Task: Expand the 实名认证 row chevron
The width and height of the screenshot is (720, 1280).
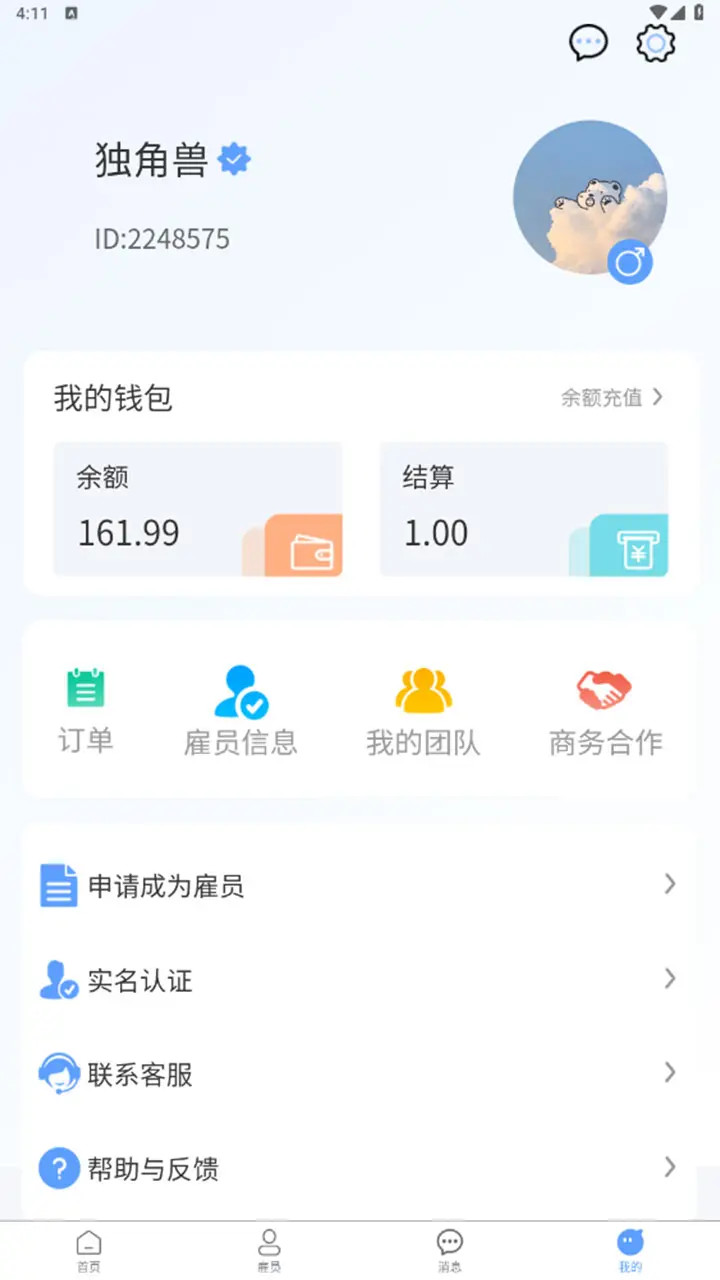Action: click(x=669, y=978)
